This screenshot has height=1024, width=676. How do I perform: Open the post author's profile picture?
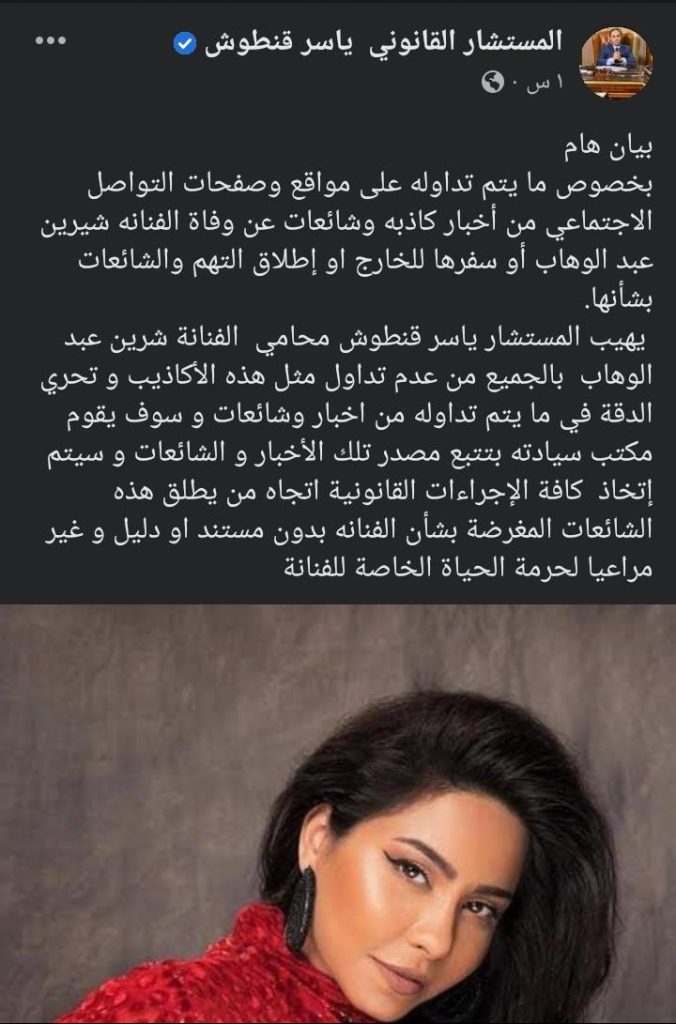pyautogui.click(x=617, y=62)
